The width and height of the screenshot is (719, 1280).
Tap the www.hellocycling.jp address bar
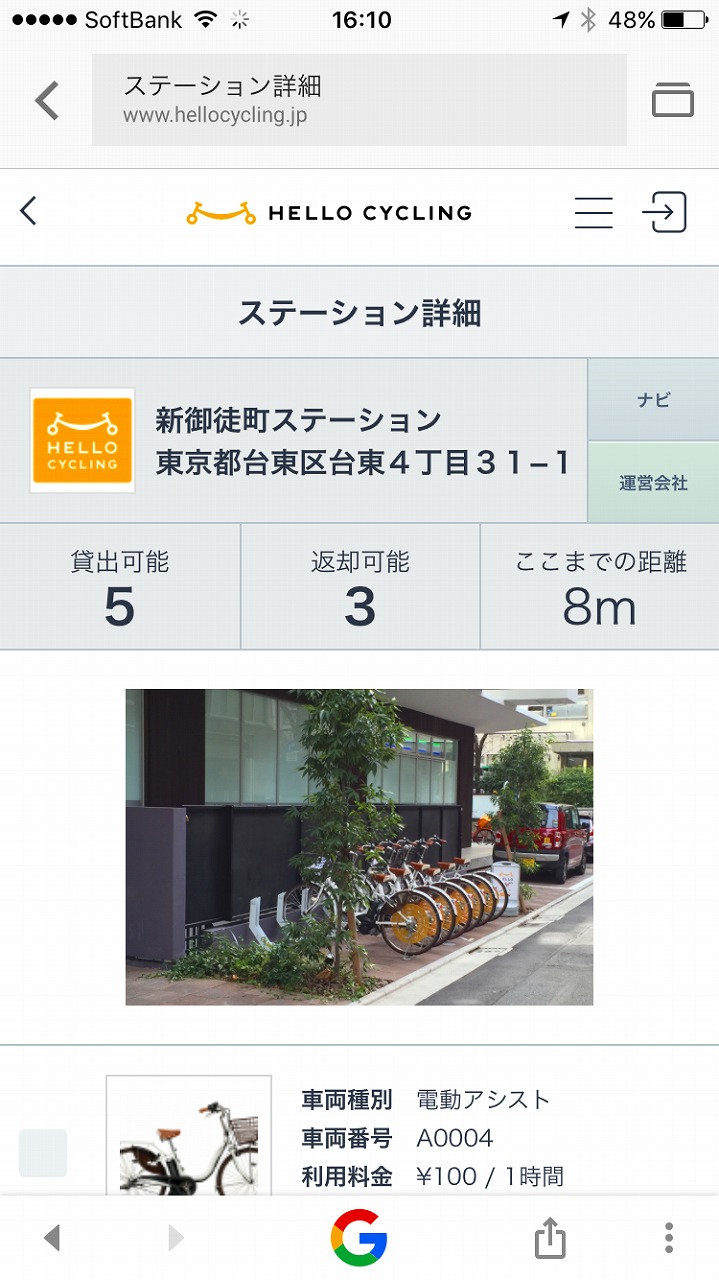click(x=359, y=100)
